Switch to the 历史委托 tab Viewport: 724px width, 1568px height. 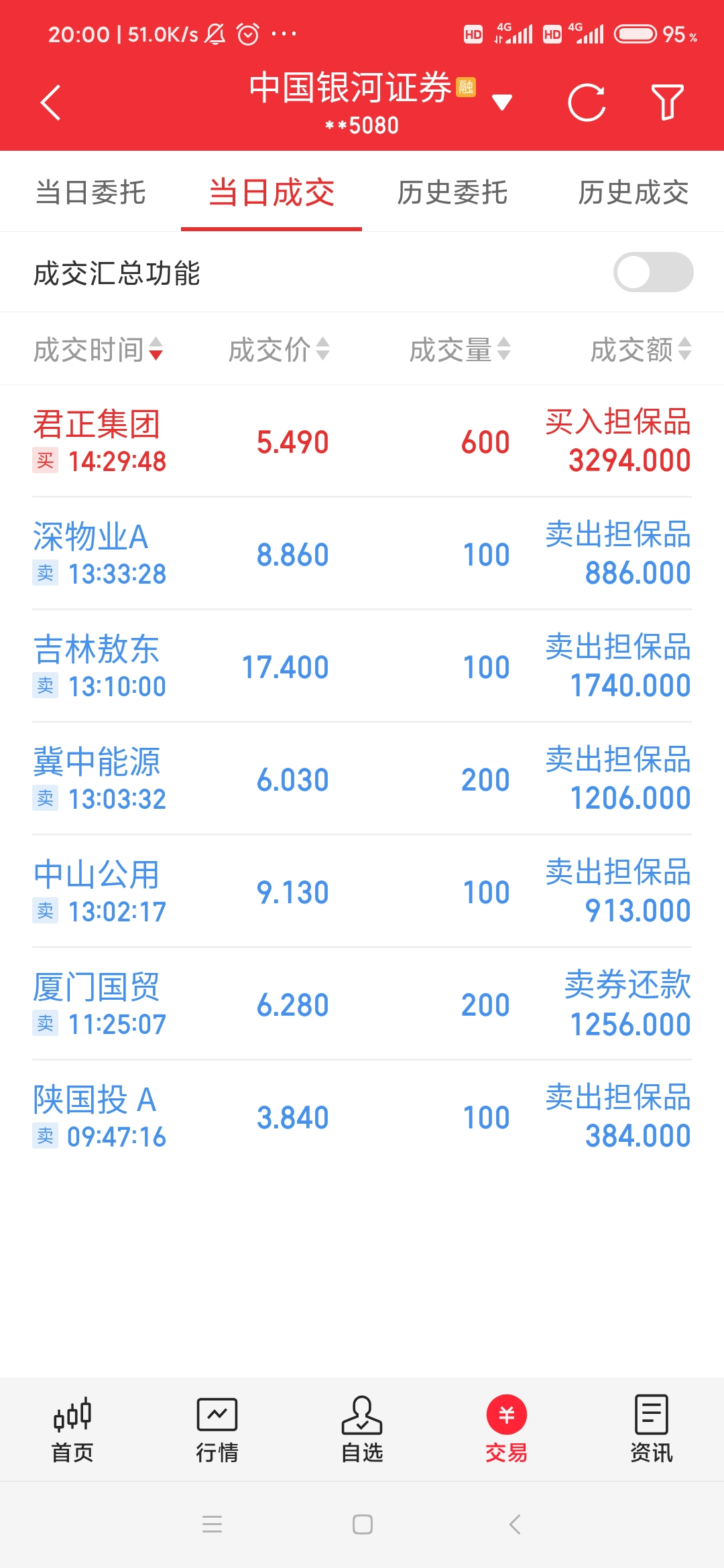[452, 193]
